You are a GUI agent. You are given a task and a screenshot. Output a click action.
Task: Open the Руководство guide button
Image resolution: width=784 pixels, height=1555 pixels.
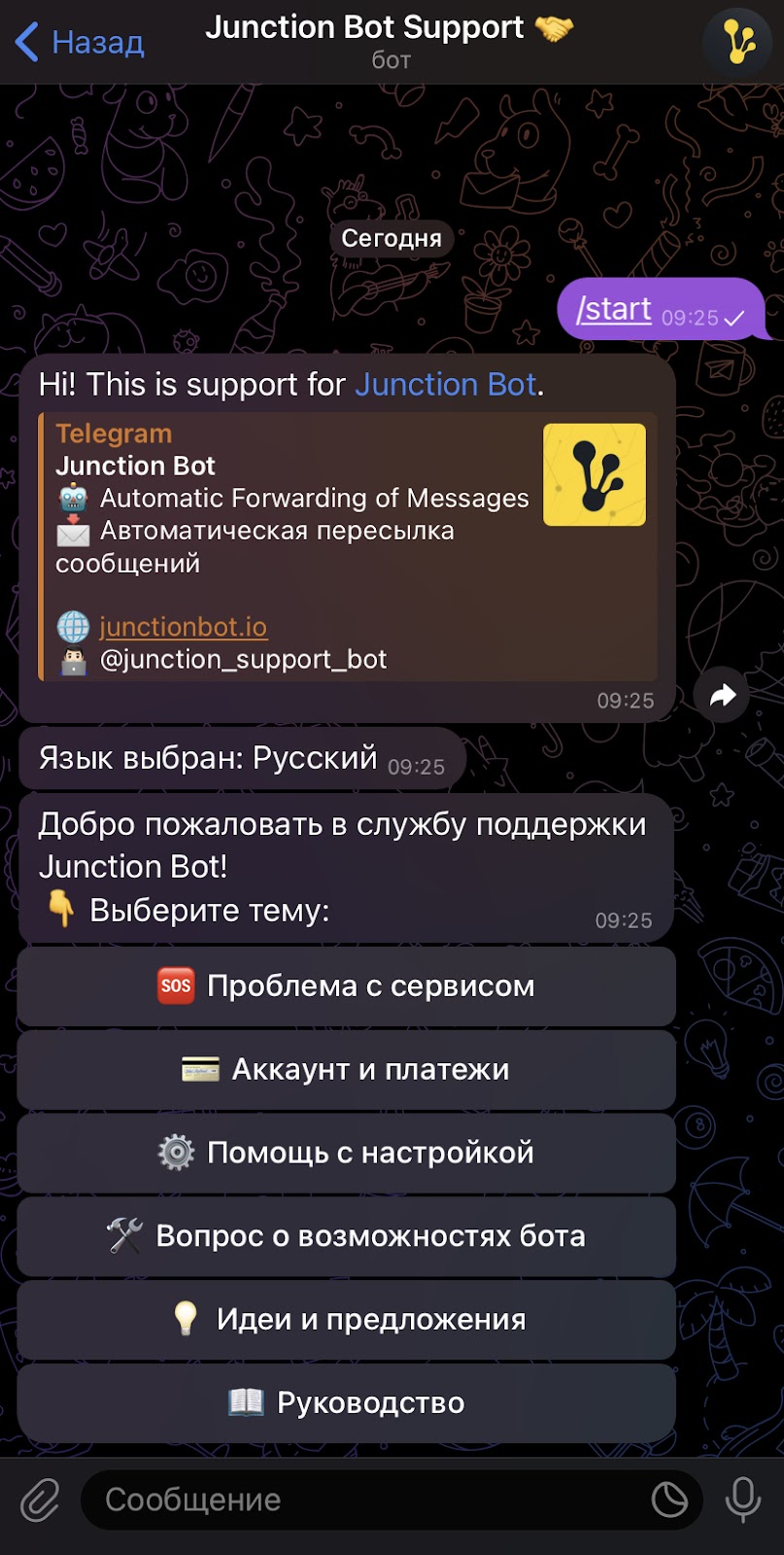pos(346,1403)
